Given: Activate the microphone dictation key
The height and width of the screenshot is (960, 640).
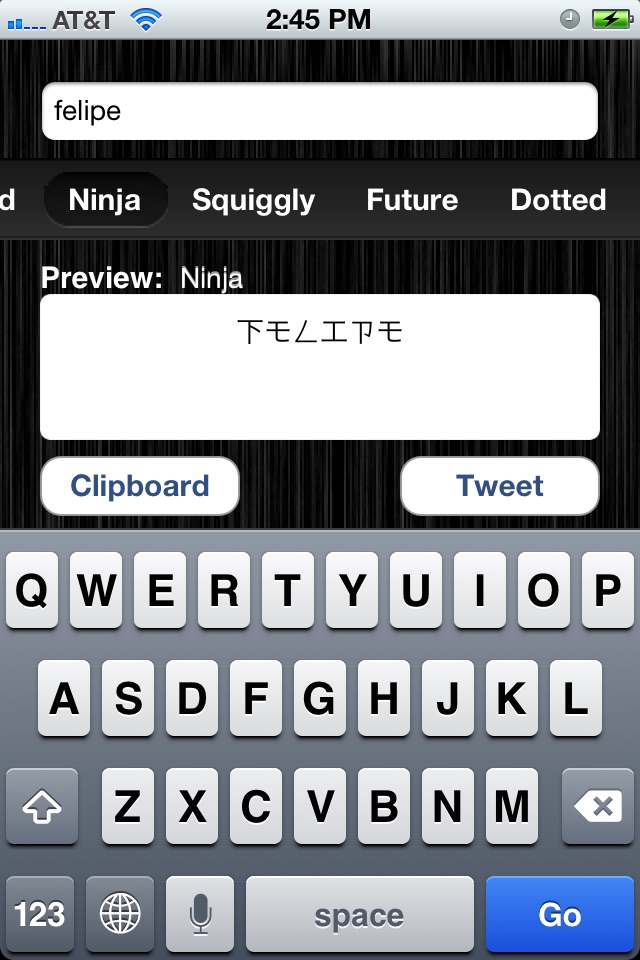Looking at the screenshot, I should pyautogui.click(x=200, y=914).
